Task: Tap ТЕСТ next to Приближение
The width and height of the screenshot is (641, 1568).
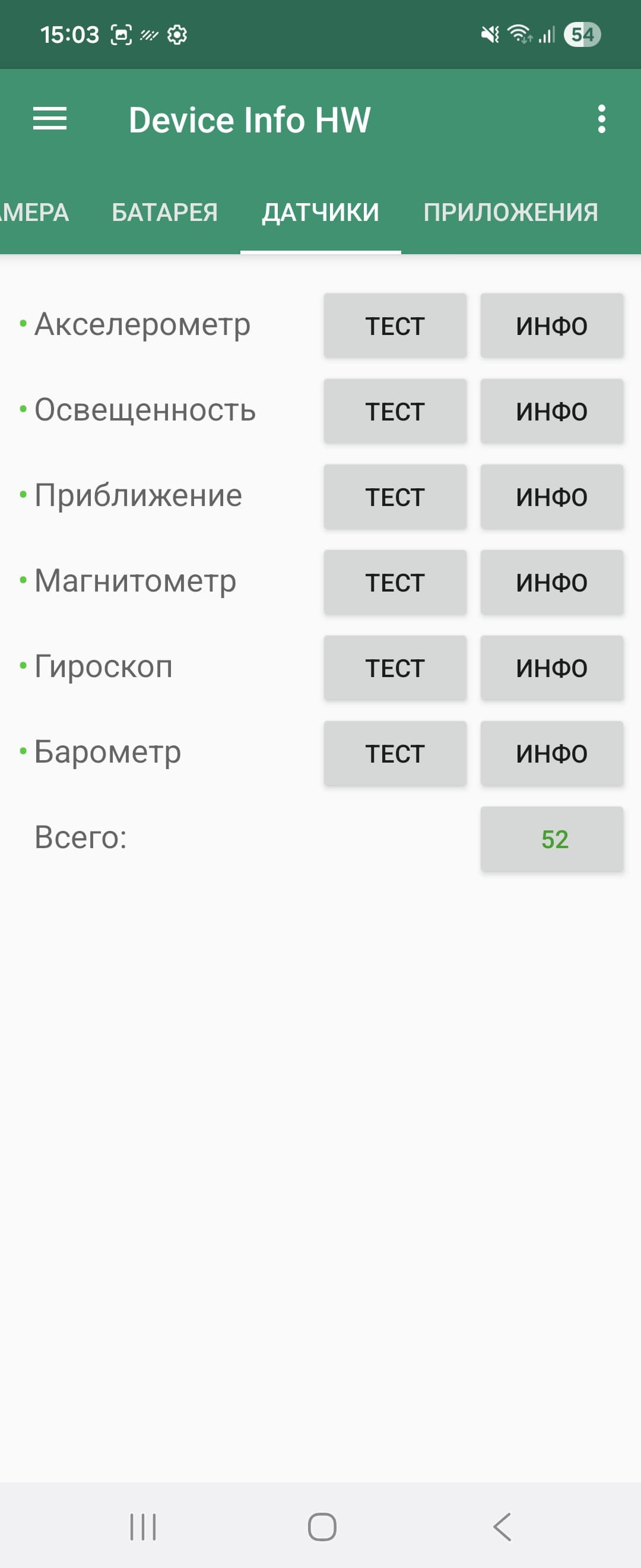Action: 395,497
